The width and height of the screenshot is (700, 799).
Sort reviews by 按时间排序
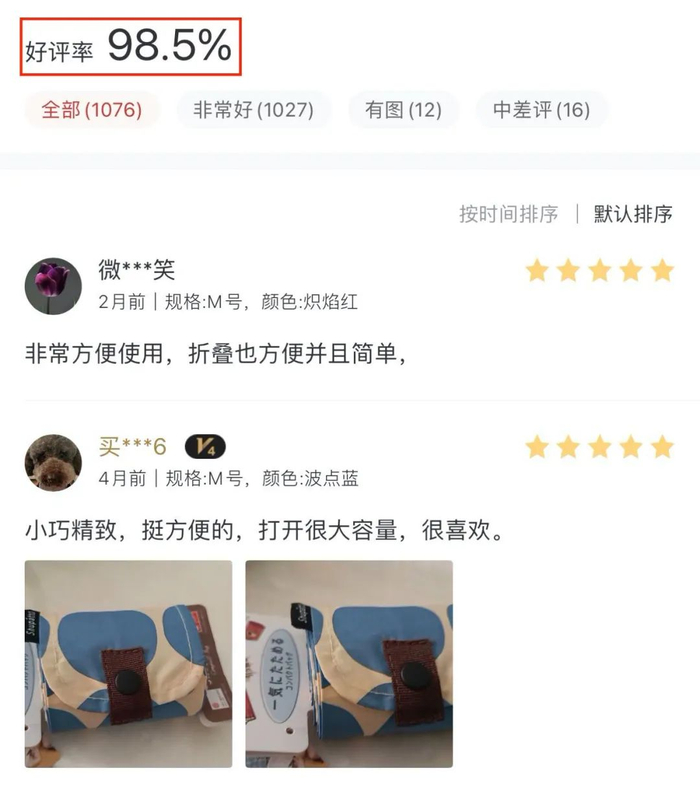[x=508, y=214]
